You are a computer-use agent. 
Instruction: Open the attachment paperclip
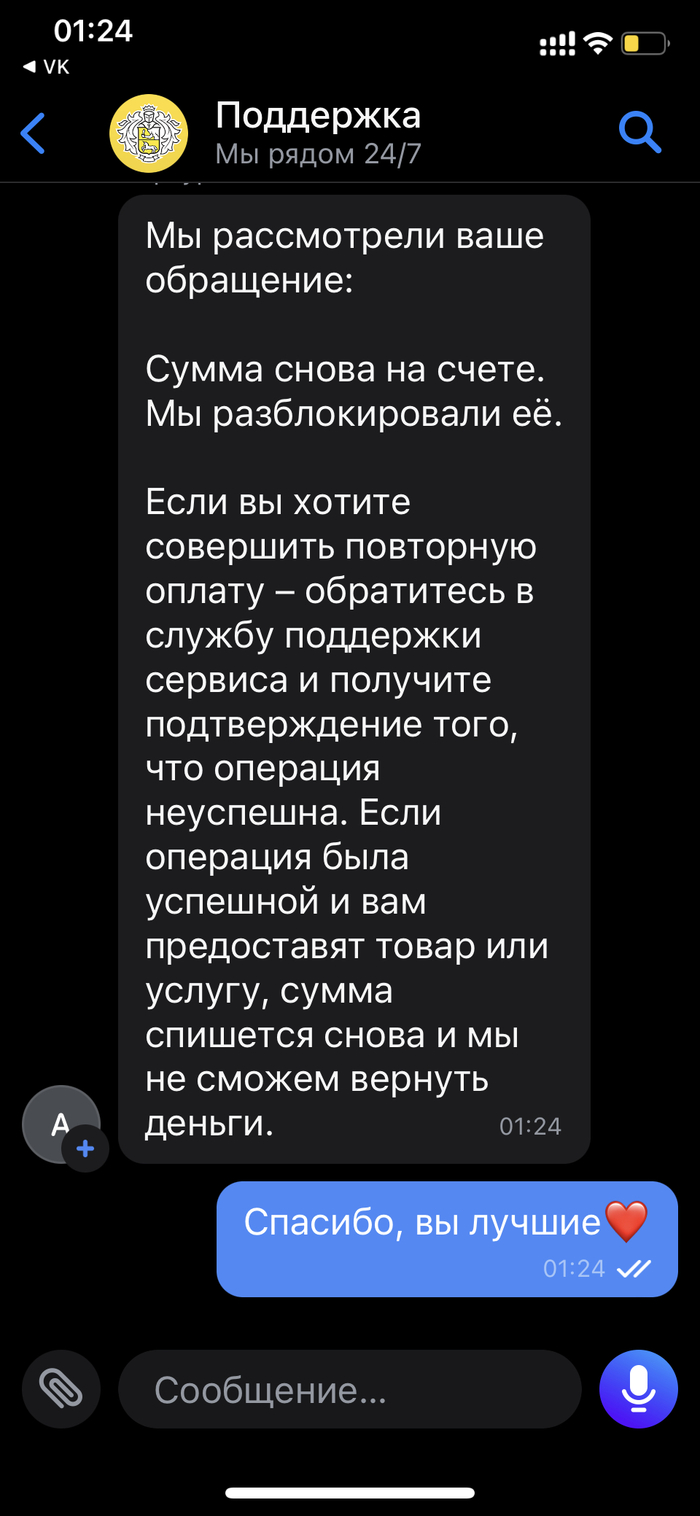click(x=61, y=1388)
